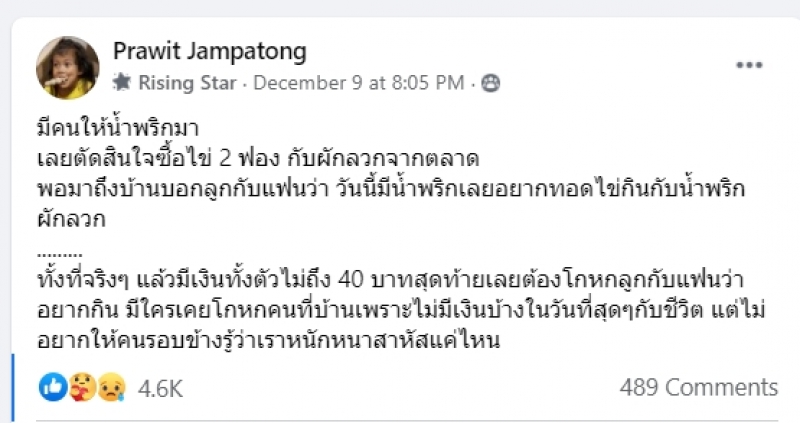Open the December 9 timestamp link
The image size is (800, 423).
pos(358,83)
